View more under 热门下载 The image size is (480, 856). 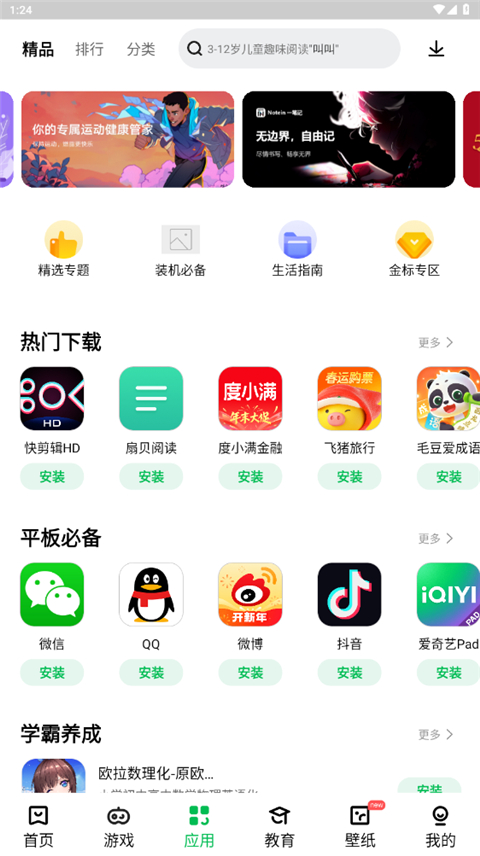pyautogui.click(x=436, y=342)
